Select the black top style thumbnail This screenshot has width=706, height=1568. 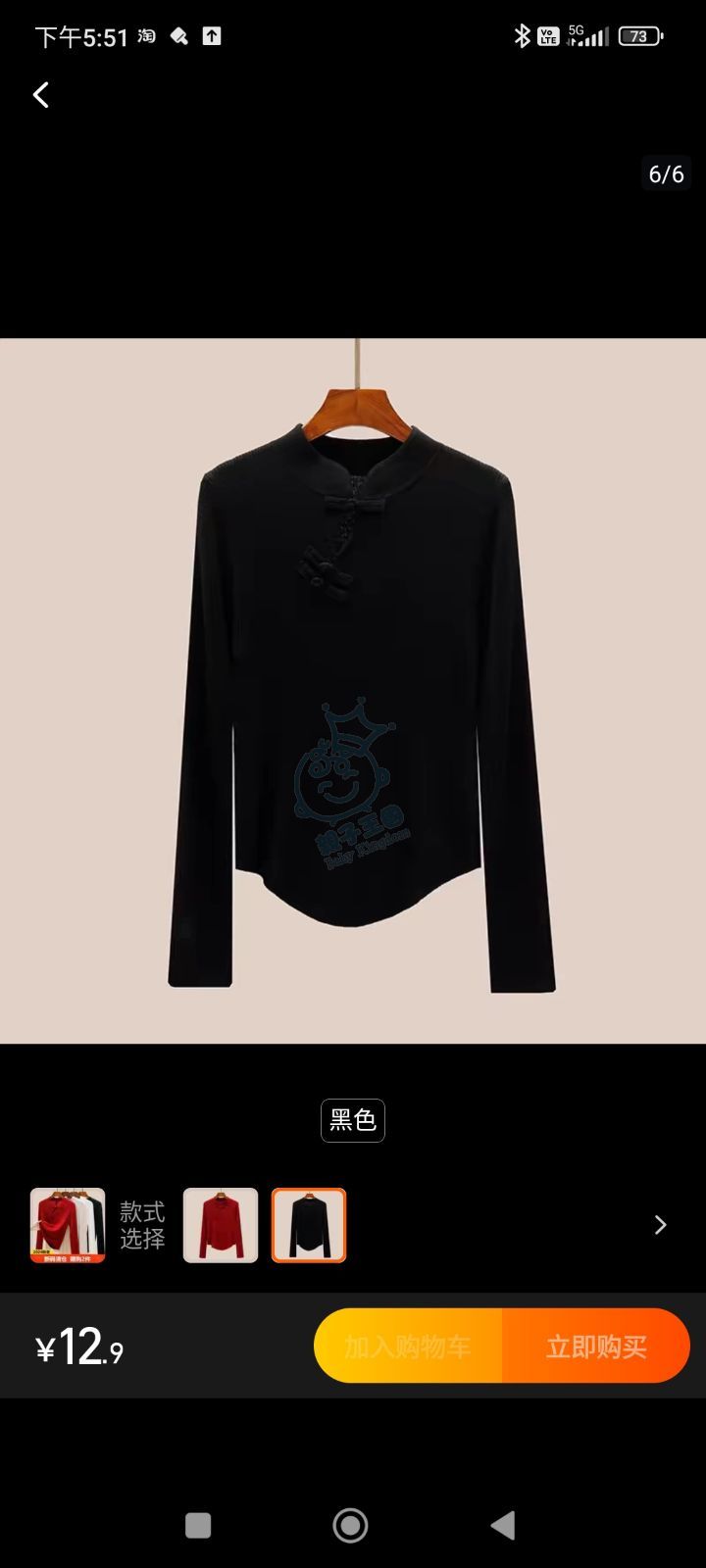tap(309, 1225)
